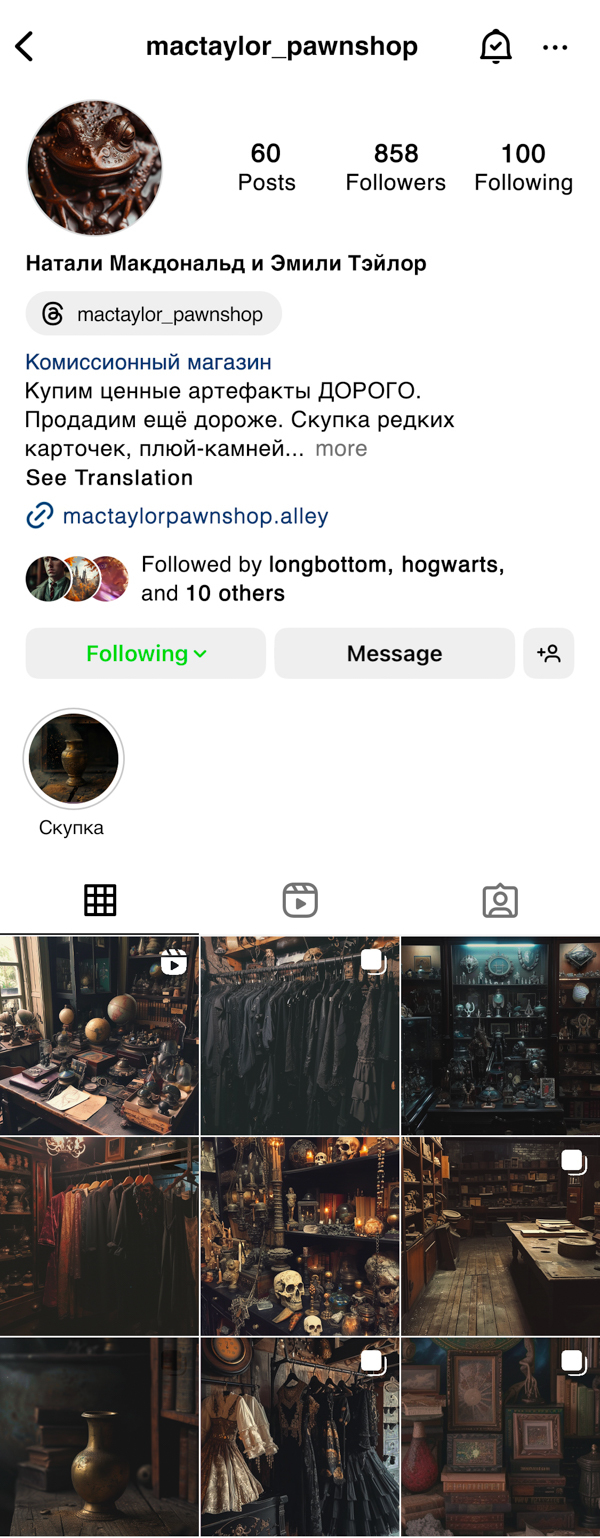View the 100 following list
This screenshot has height=1538, width=600.
point(523,167)
